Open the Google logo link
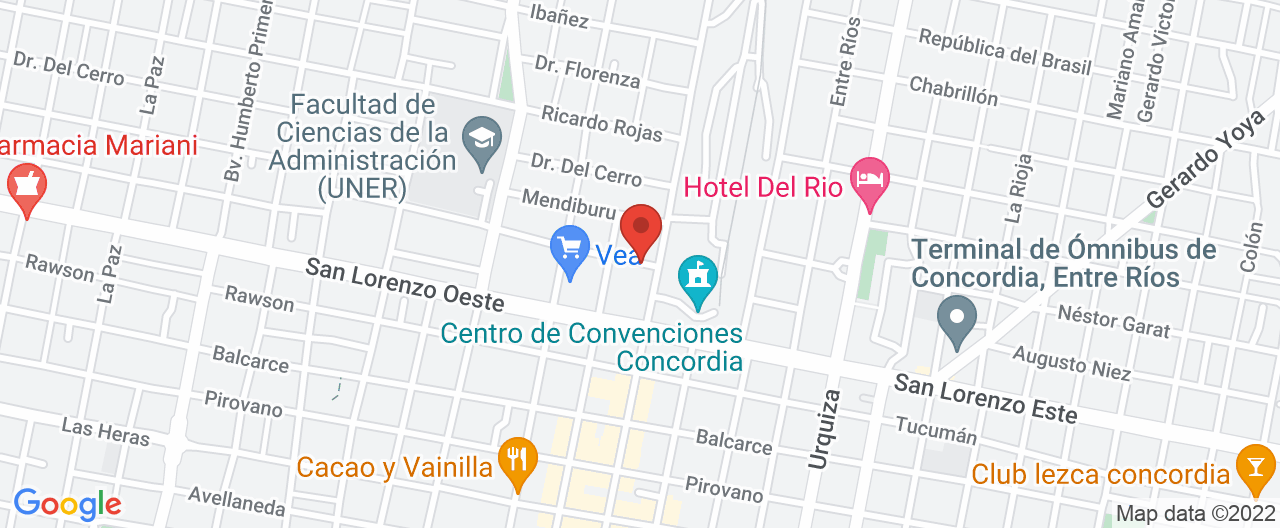 pyautogui.click(x=67, y=504)
